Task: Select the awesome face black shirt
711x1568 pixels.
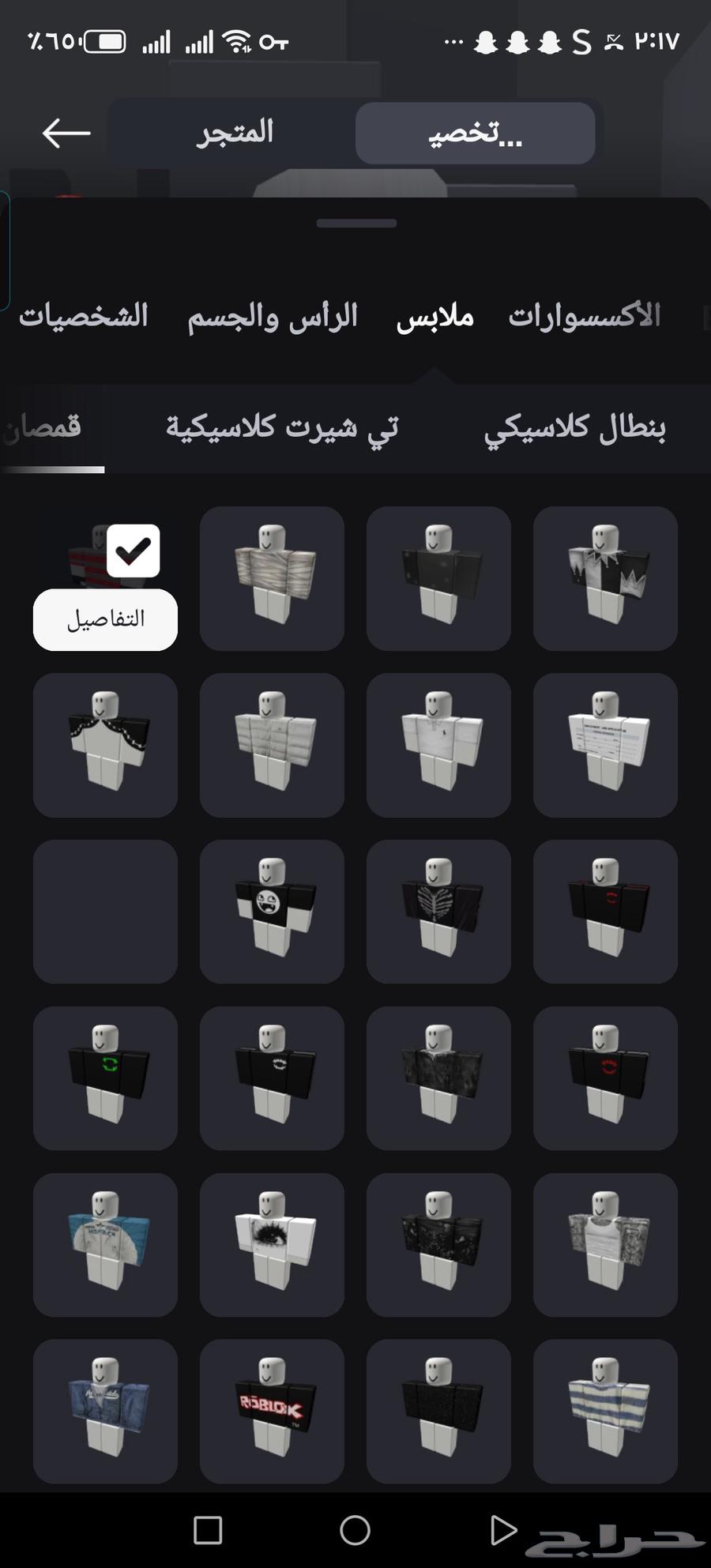Action: click(x=272, y=912)
